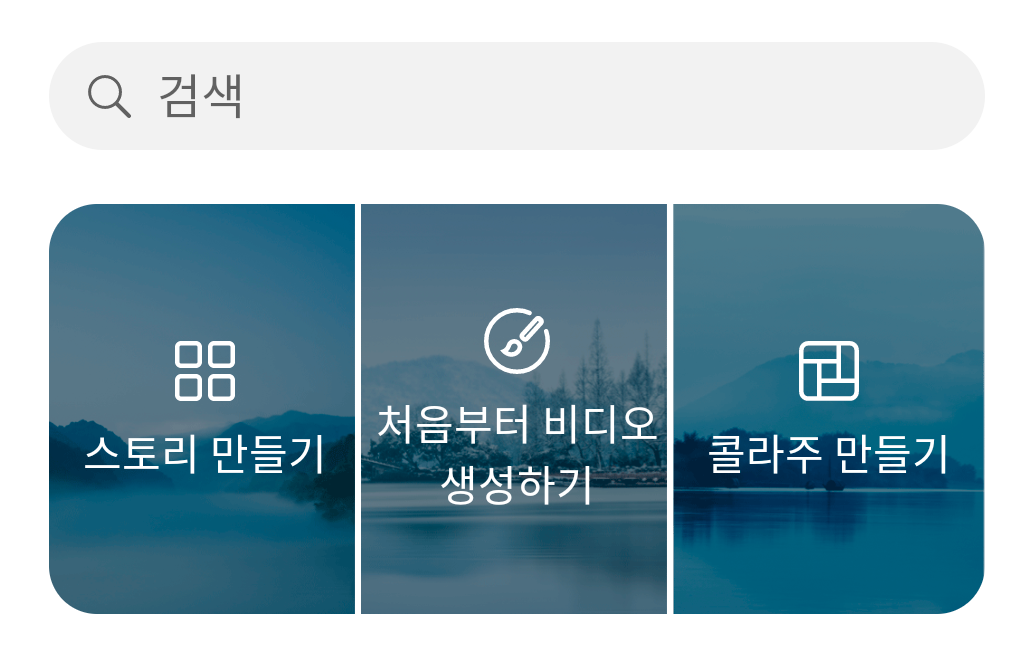Viewport: 1023px width, 666px height.
Task: Open the 콜라주 만들기 card
Action: click(x=828, y=409)
